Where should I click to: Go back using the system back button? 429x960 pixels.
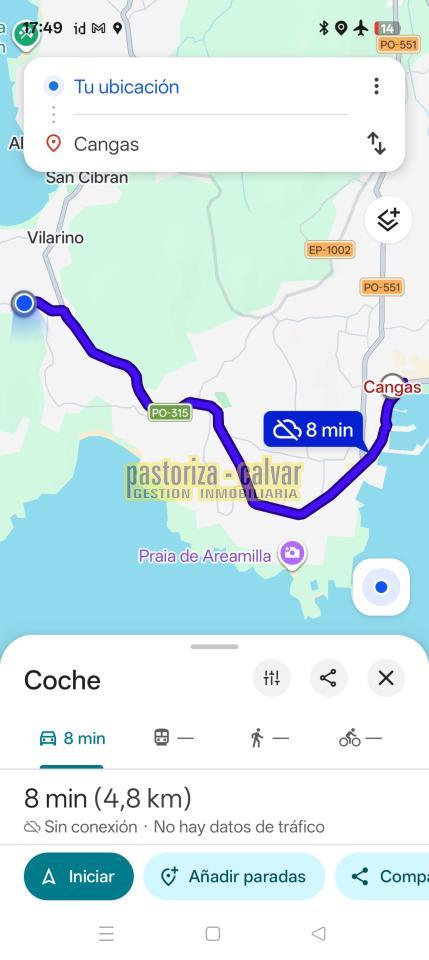pos(318,933)
